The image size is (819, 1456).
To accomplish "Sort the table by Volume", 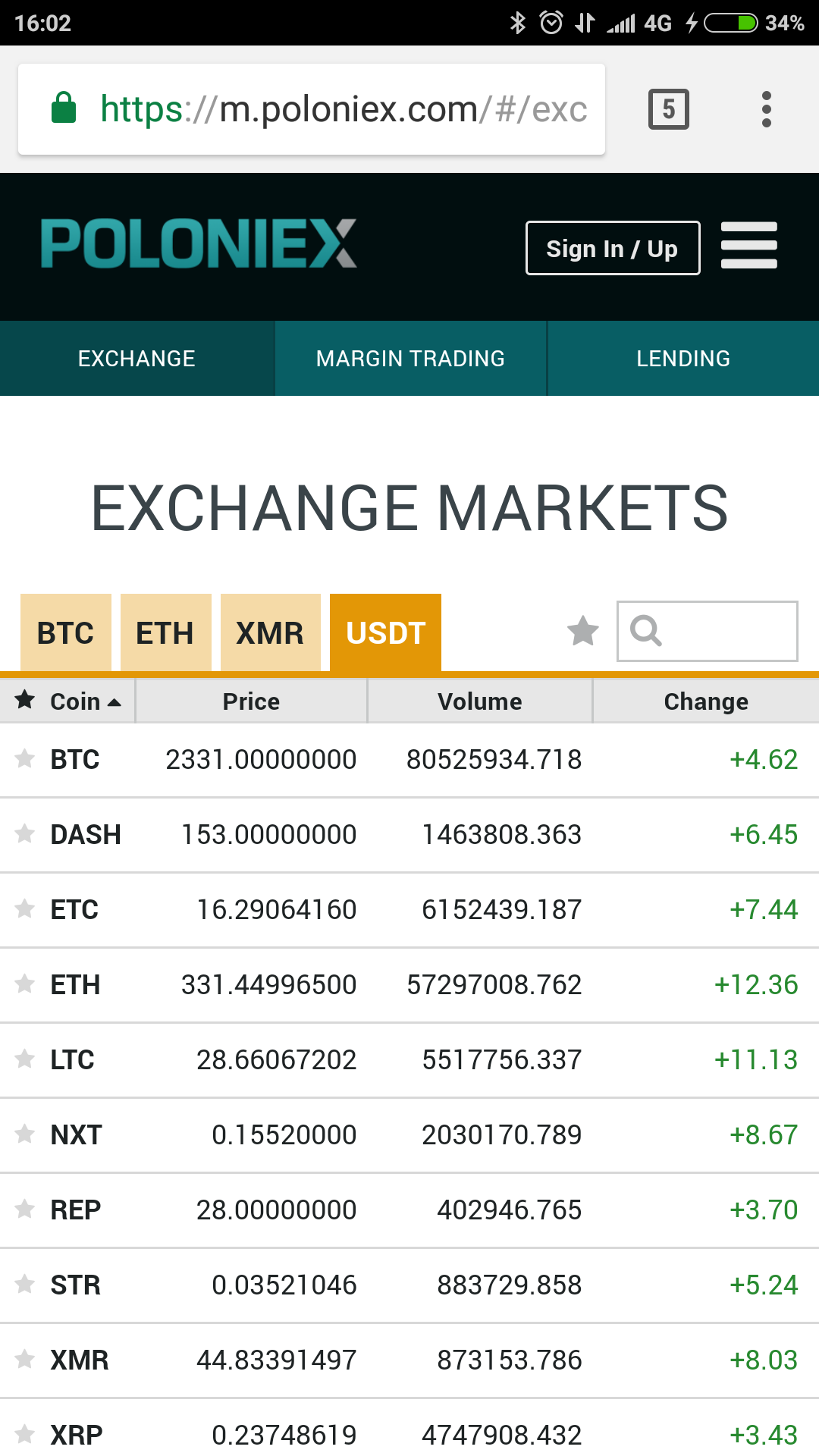I will pyautogui.click(x=480, y=701).
